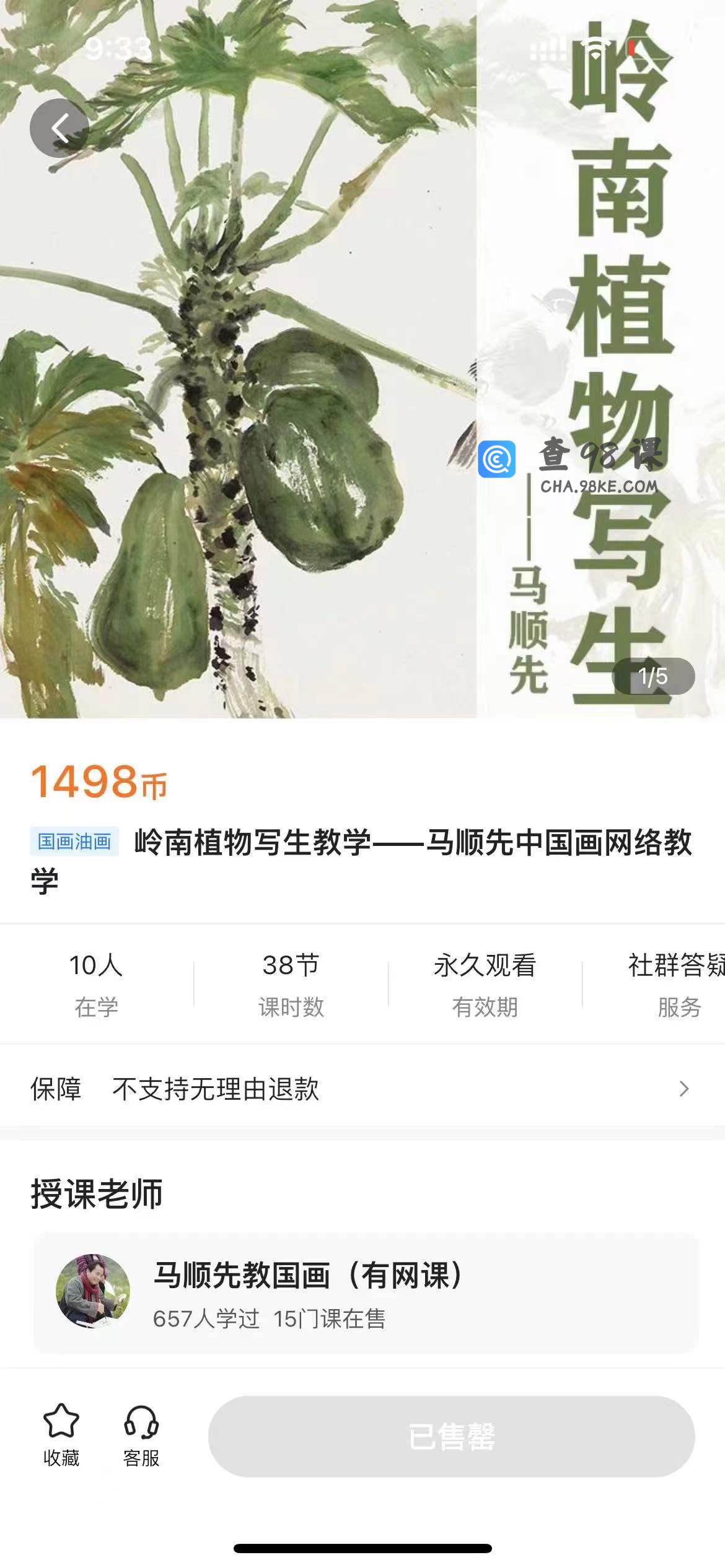Open the 保障 refund policy row
Viewport: 725px width, 1568px height.
point(362,1089)
